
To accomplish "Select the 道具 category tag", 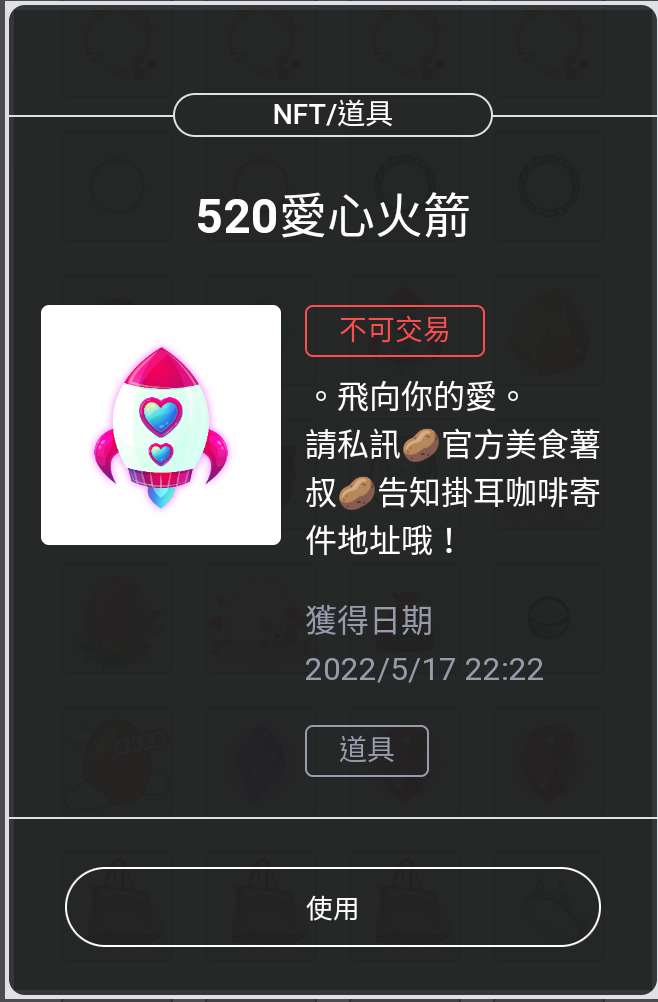I will coord(366,750).
